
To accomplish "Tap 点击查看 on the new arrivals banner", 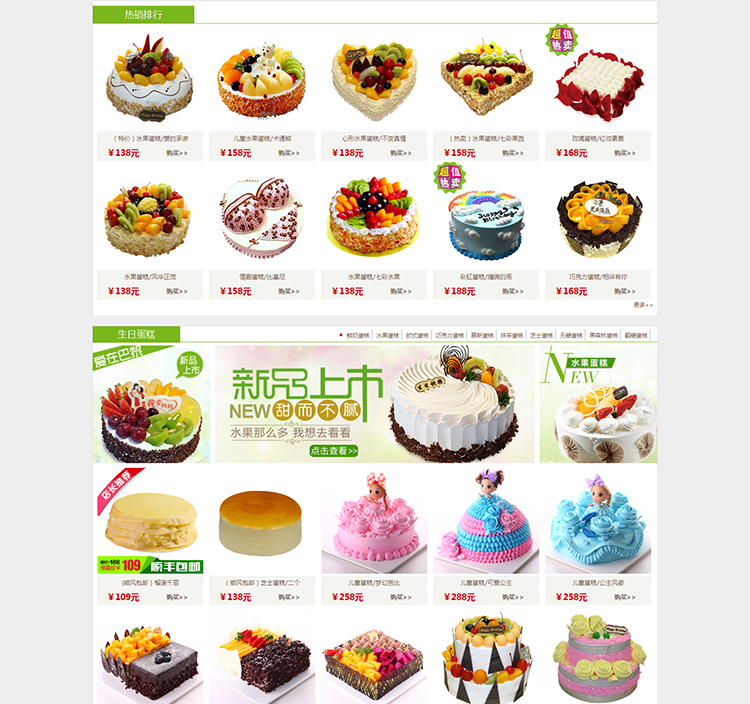I will click(333, 451).
